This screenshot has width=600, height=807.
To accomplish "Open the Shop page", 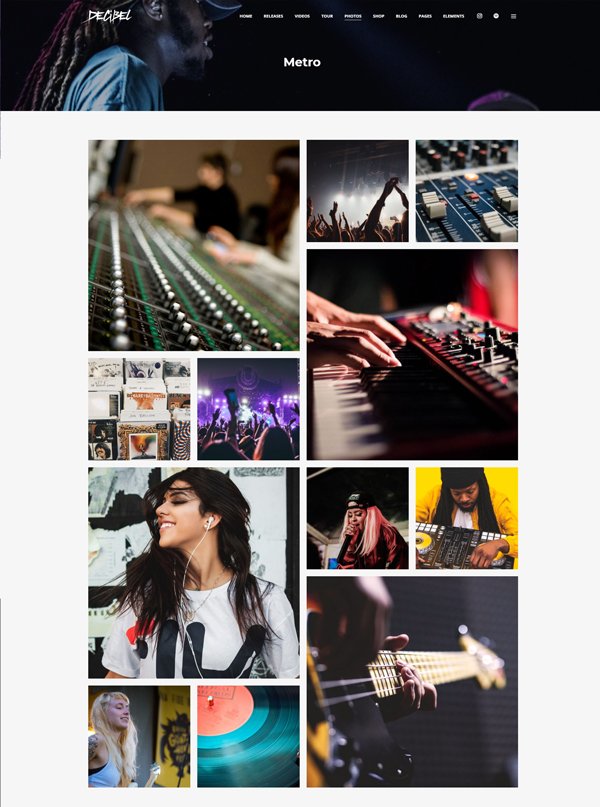I will click(x=378, y=17).
